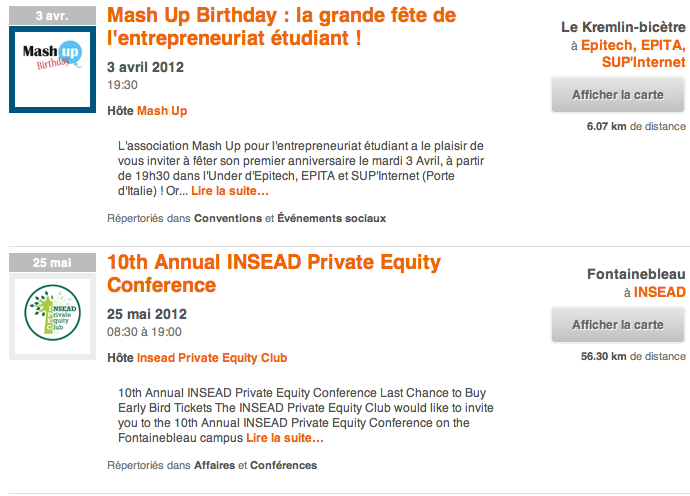This screenshot has width=690, height=496.
Task: Open the Mash Up Birthday event title
Action: click(281, 27)
